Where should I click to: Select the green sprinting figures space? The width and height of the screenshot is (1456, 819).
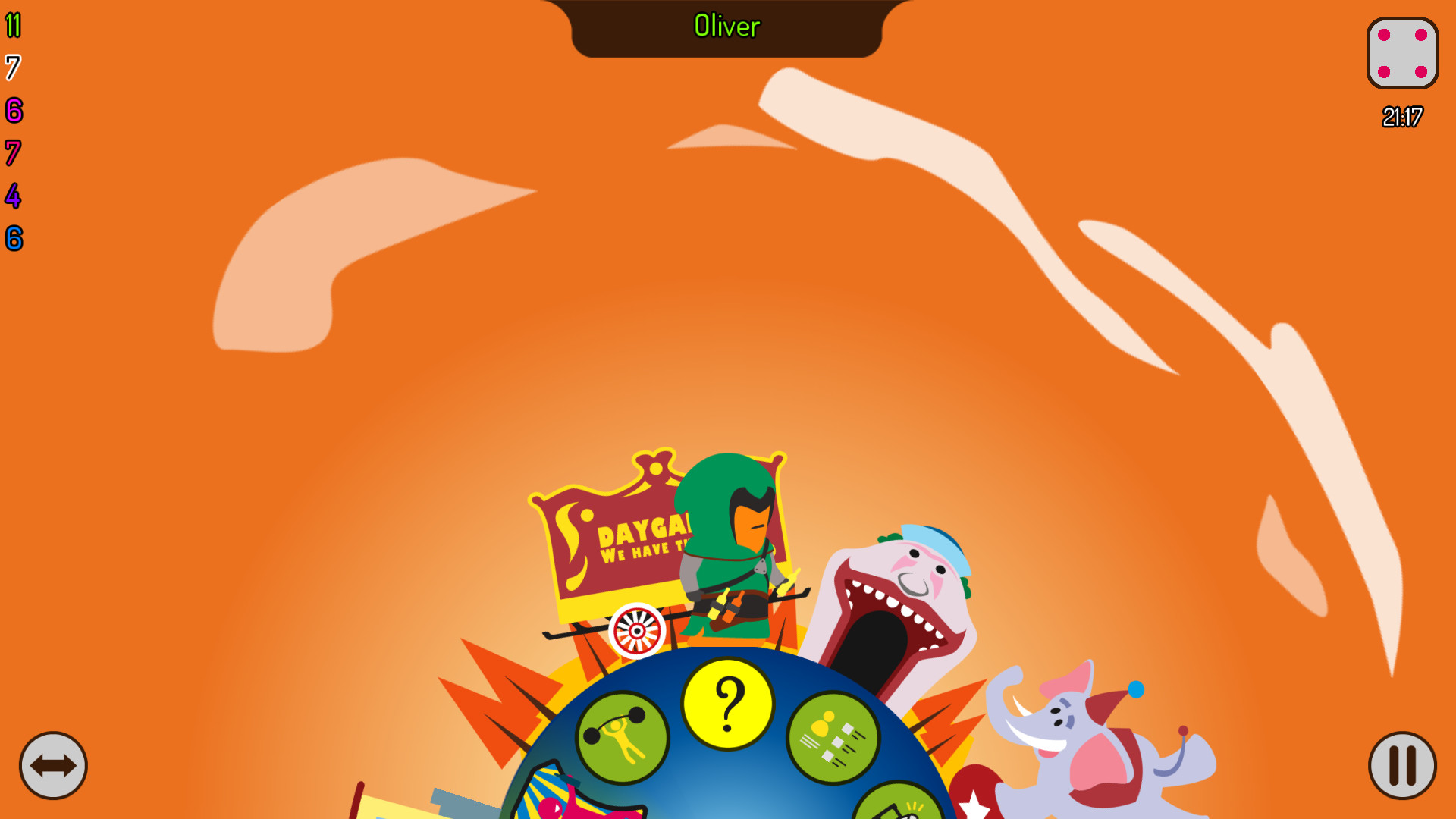[x=833, y=737]
